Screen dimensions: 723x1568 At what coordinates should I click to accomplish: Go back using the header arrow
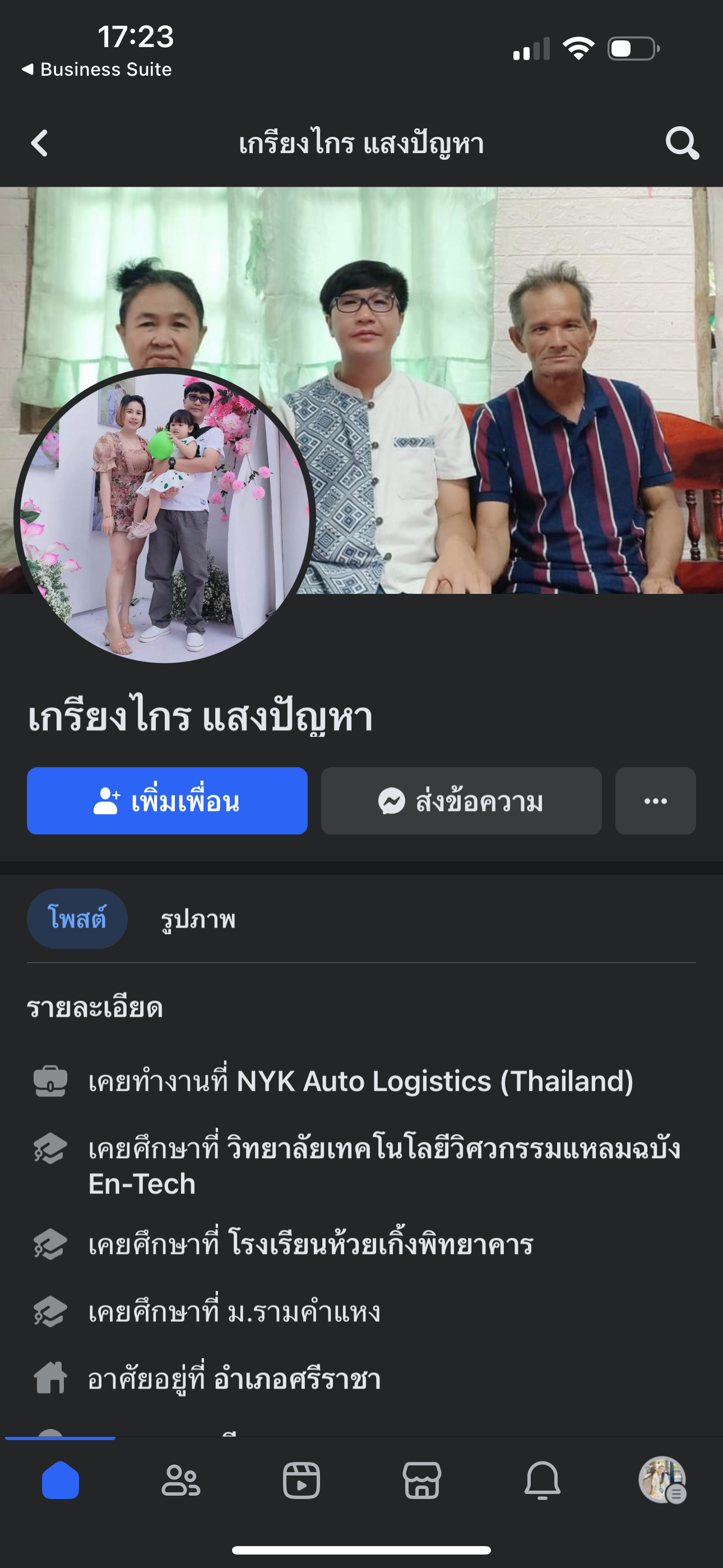click(40, 144)
